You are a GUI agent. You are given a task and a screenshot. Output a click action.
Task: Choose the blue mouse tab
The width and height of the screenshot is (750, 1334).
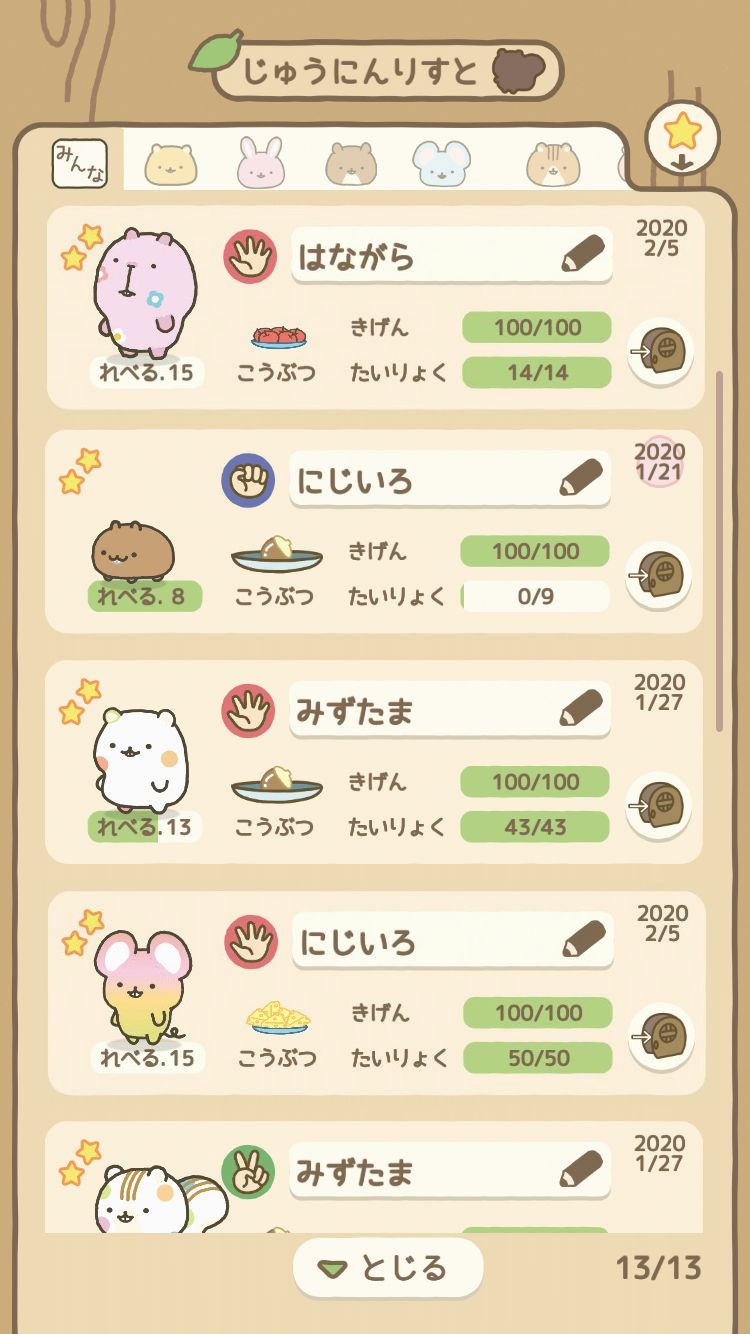click(x=442, y=164)
